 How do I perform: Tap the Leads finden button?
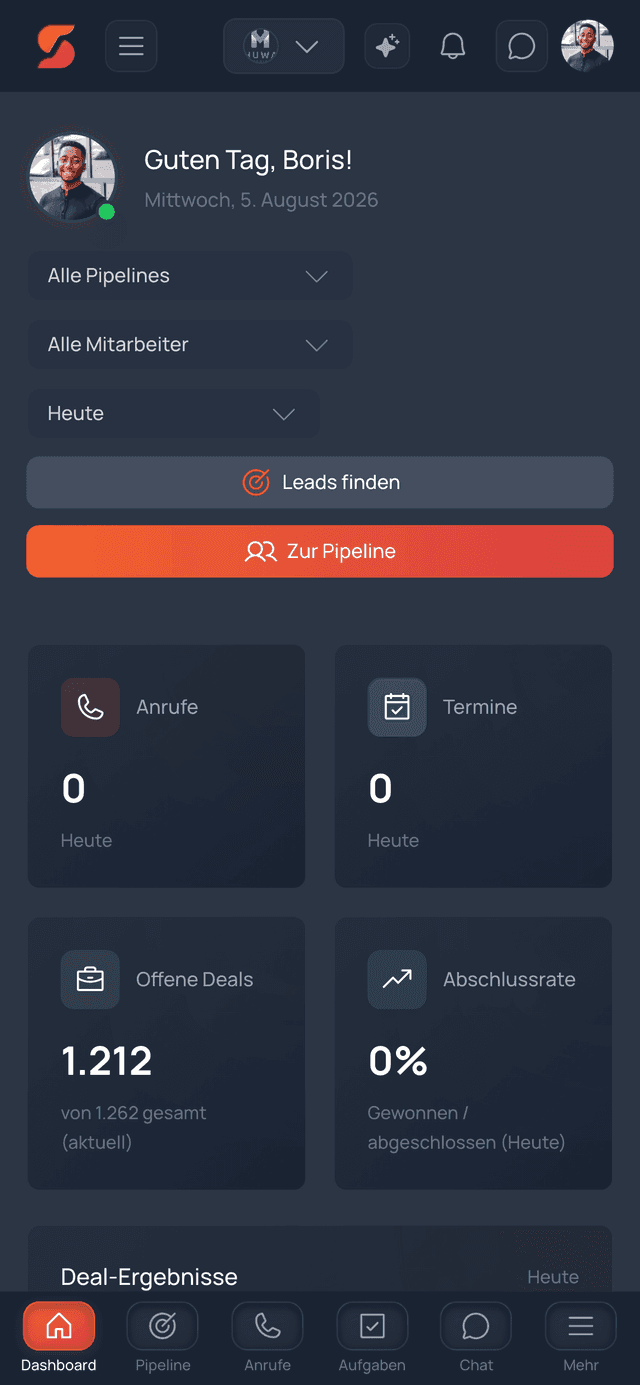(320, 483)
